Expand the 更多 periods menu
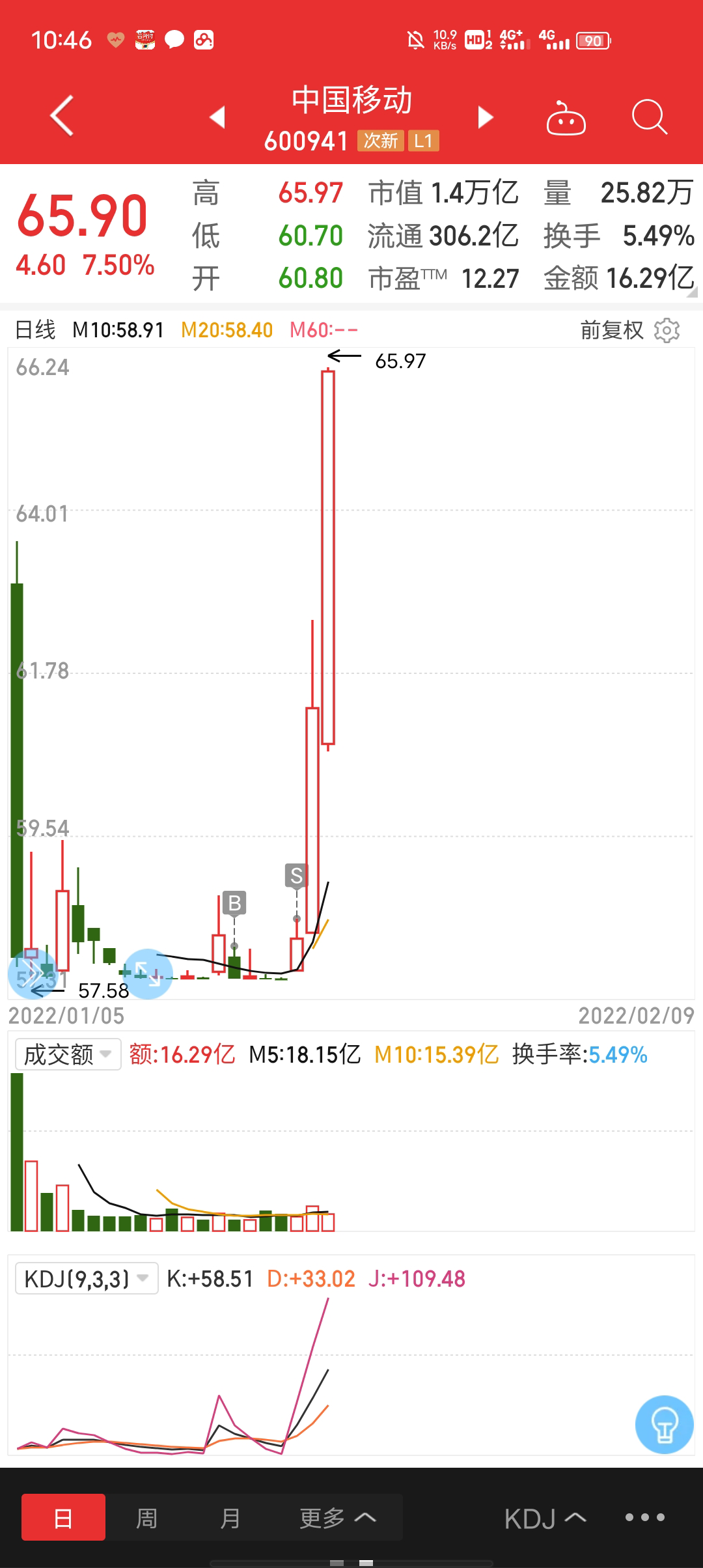The image size is (703, 1568). pos(337,1518)
